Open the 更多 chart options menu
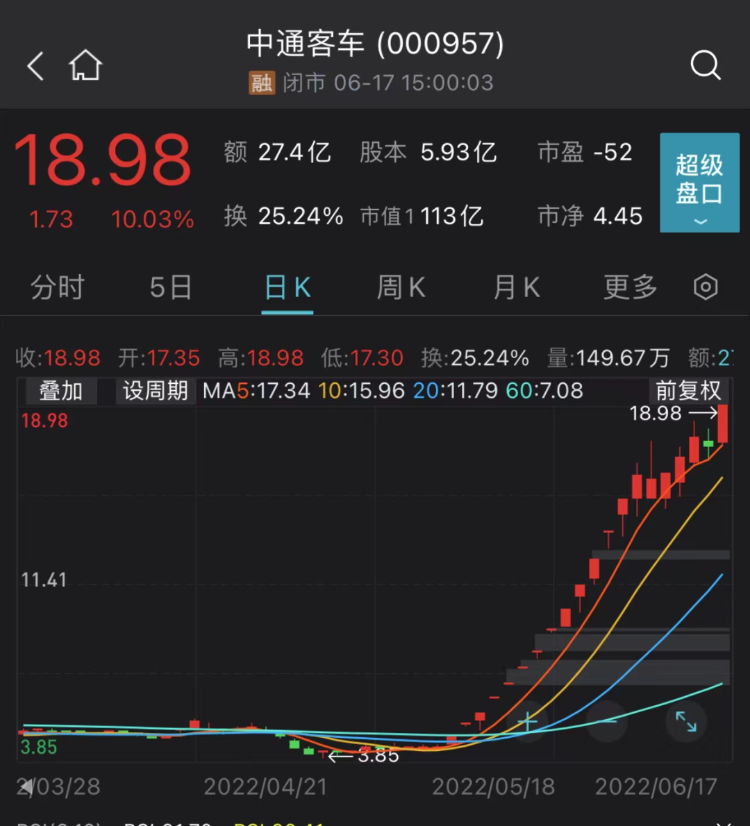 628,287
